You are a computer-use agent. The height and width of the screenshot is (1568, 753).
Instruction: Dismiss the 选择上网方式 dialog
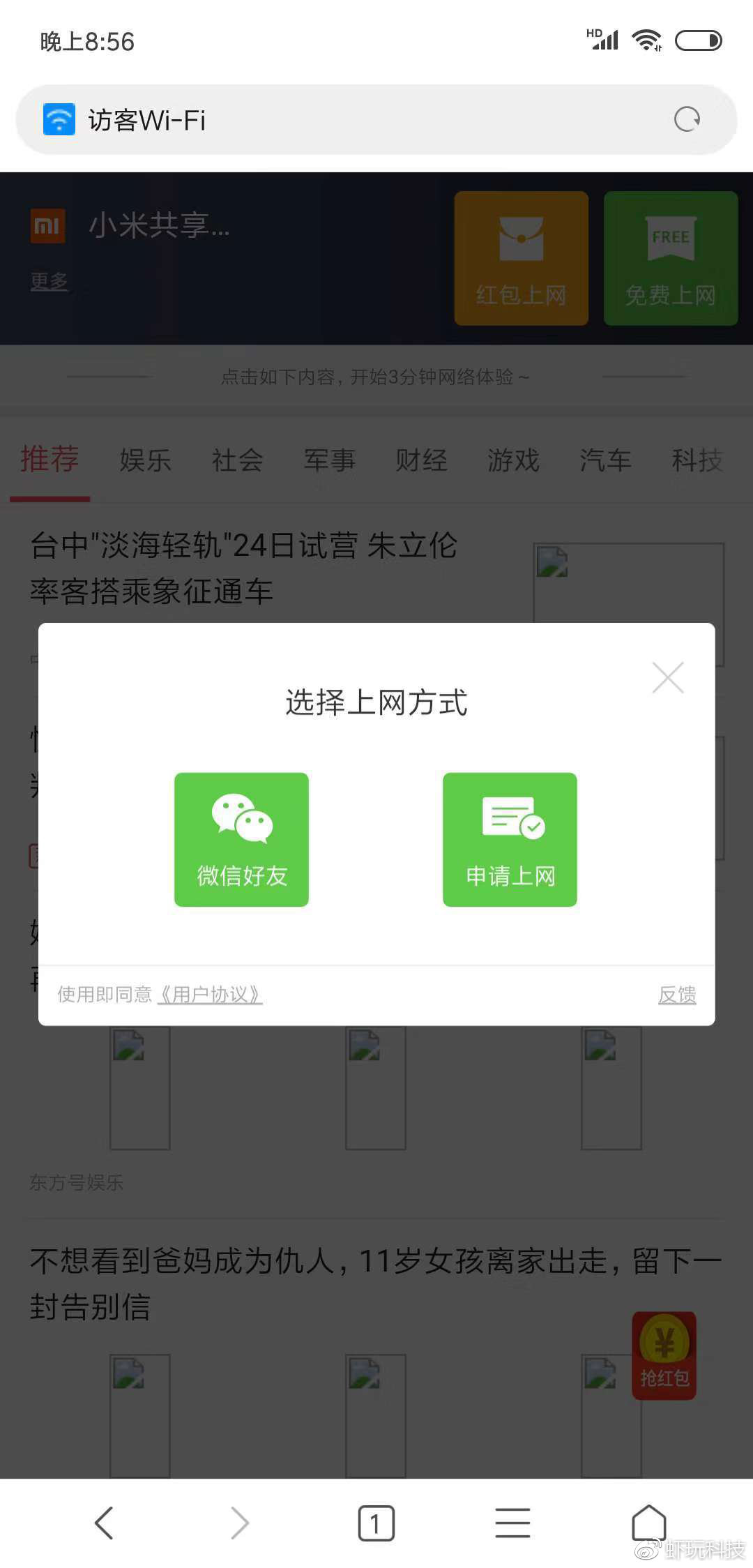point(667,677)
